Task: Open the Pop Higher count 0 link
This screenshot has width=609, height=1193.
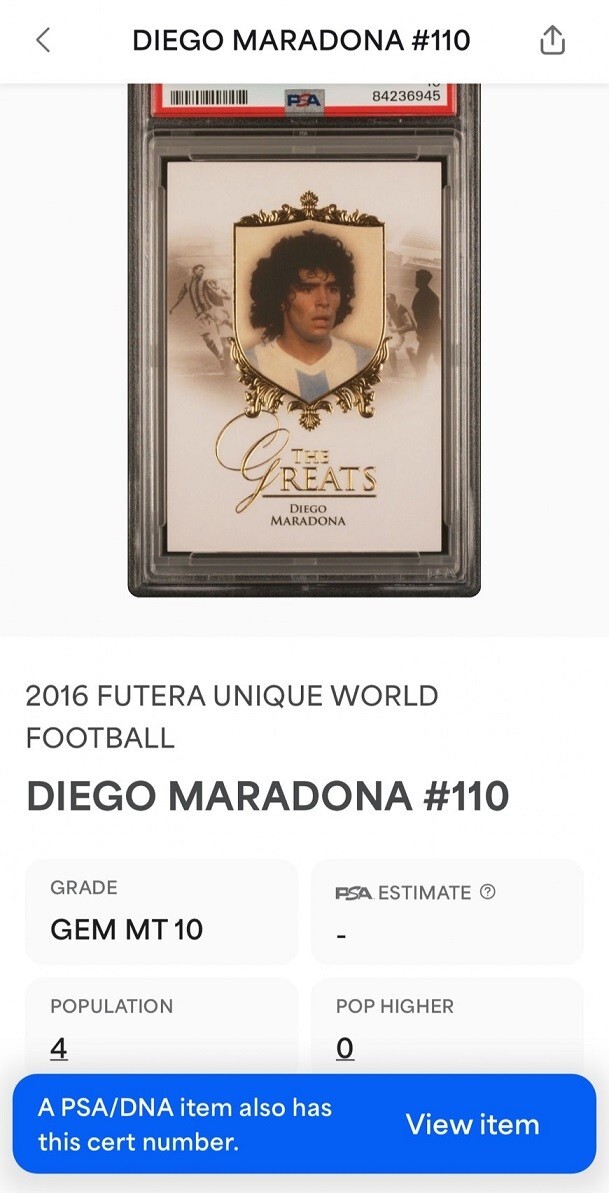Action: [345, 1050]
